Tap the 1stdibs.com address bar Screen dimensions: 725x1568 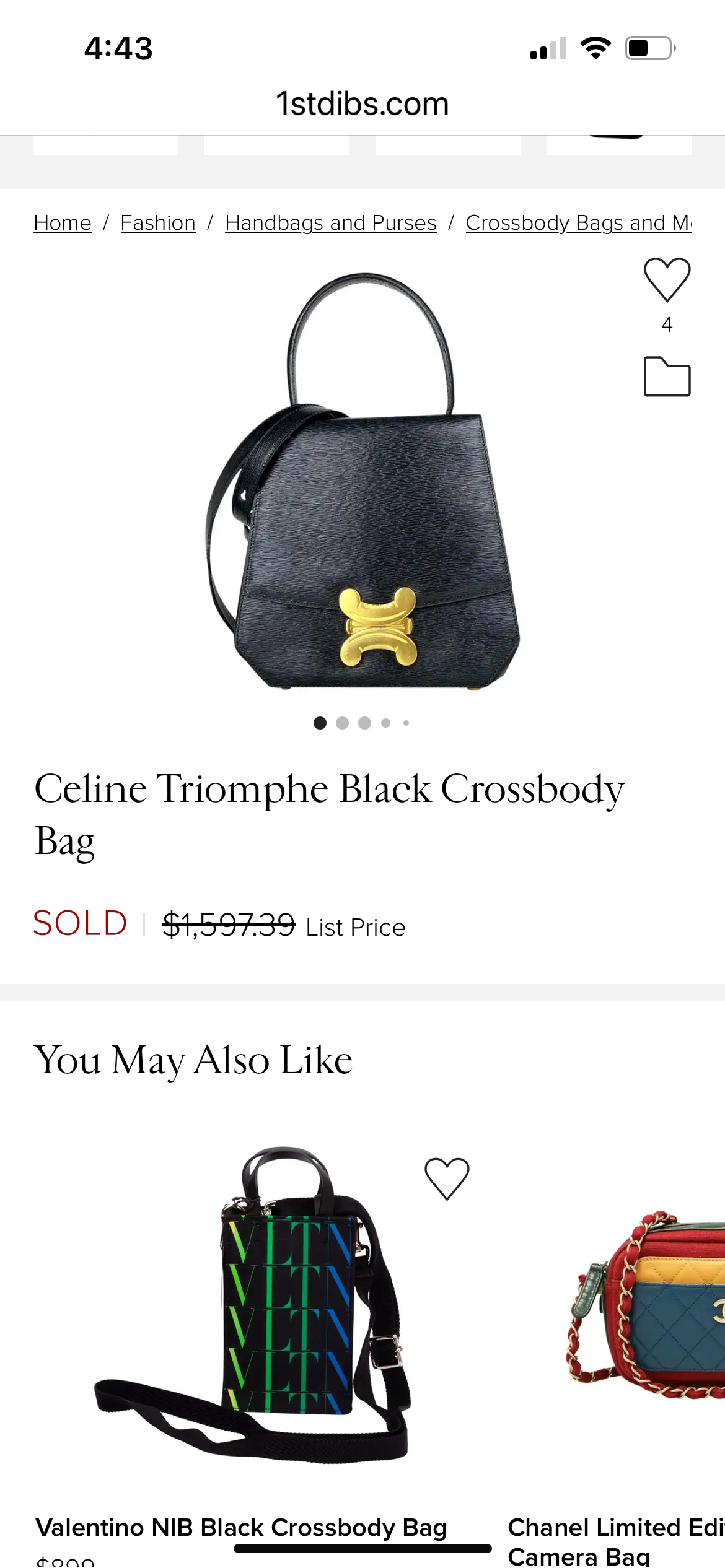coord(362,103)
